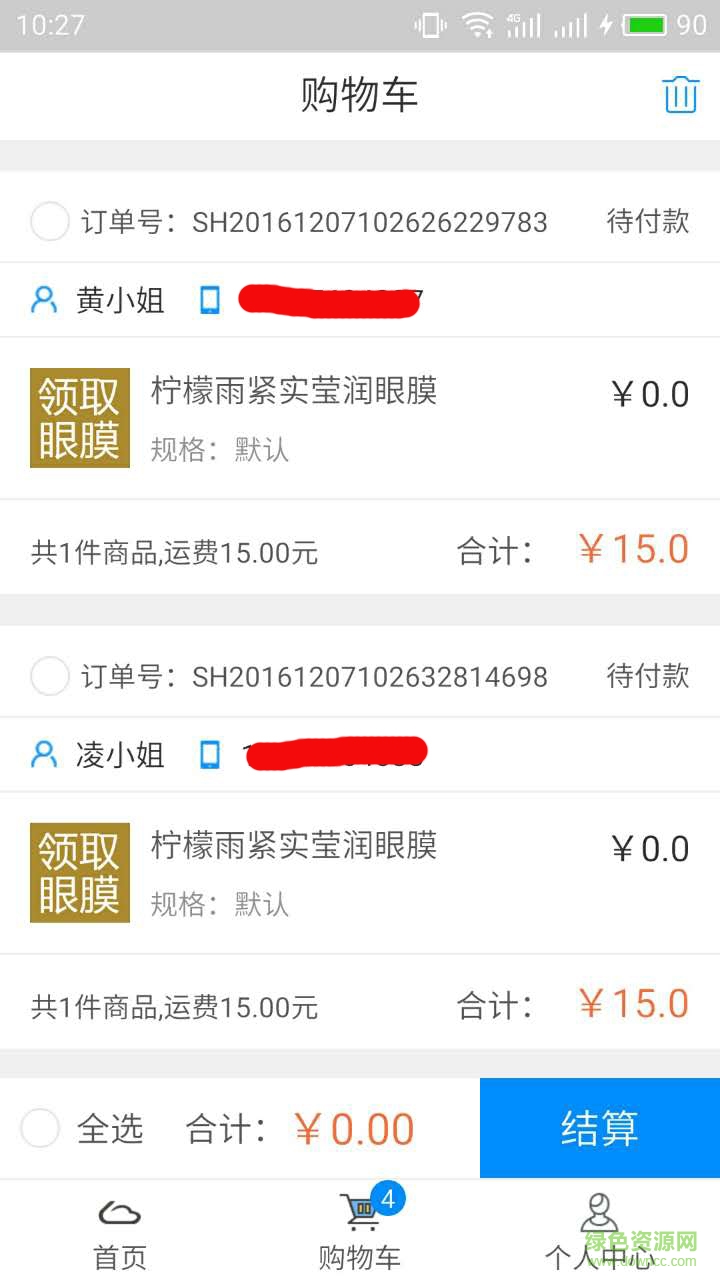This screenshot has width=720, height=1280.
Task: Tap the phone icon beside 黄小姐
Action: pyautogui.click(x=210, y=300)
